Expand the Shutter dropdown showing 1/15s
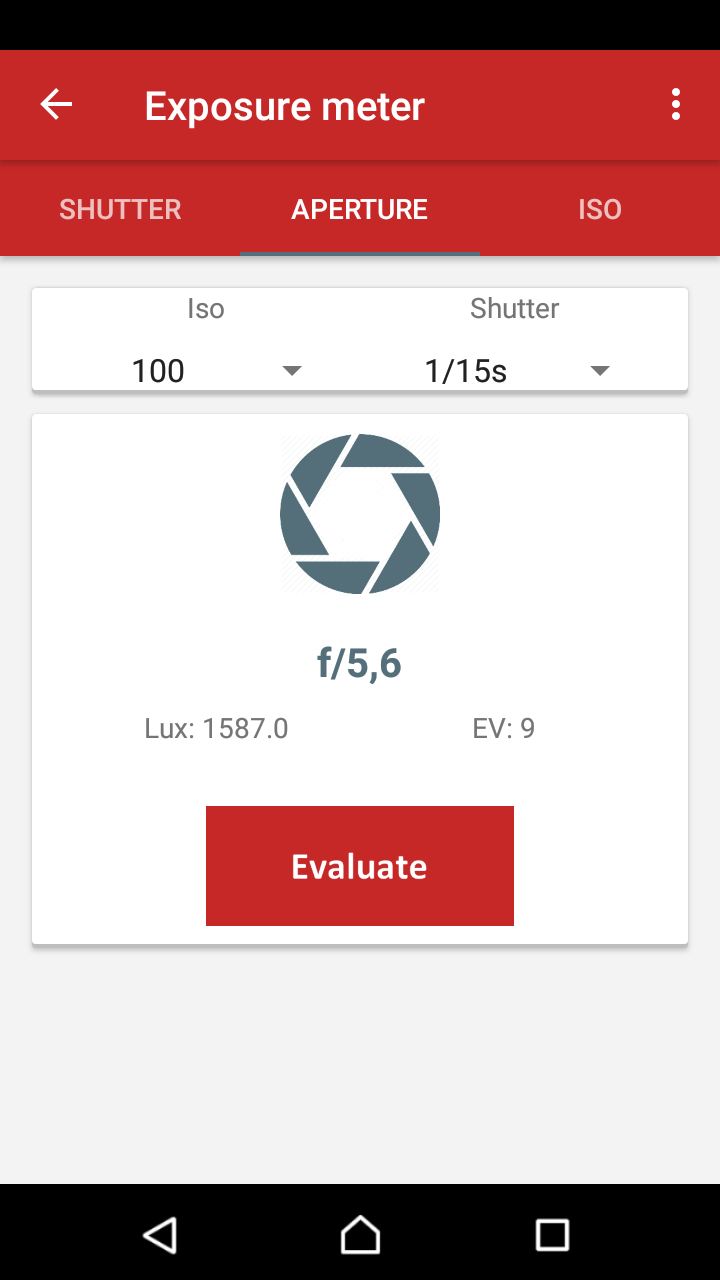Viewport: 720px width, 1280px height. 516,371
